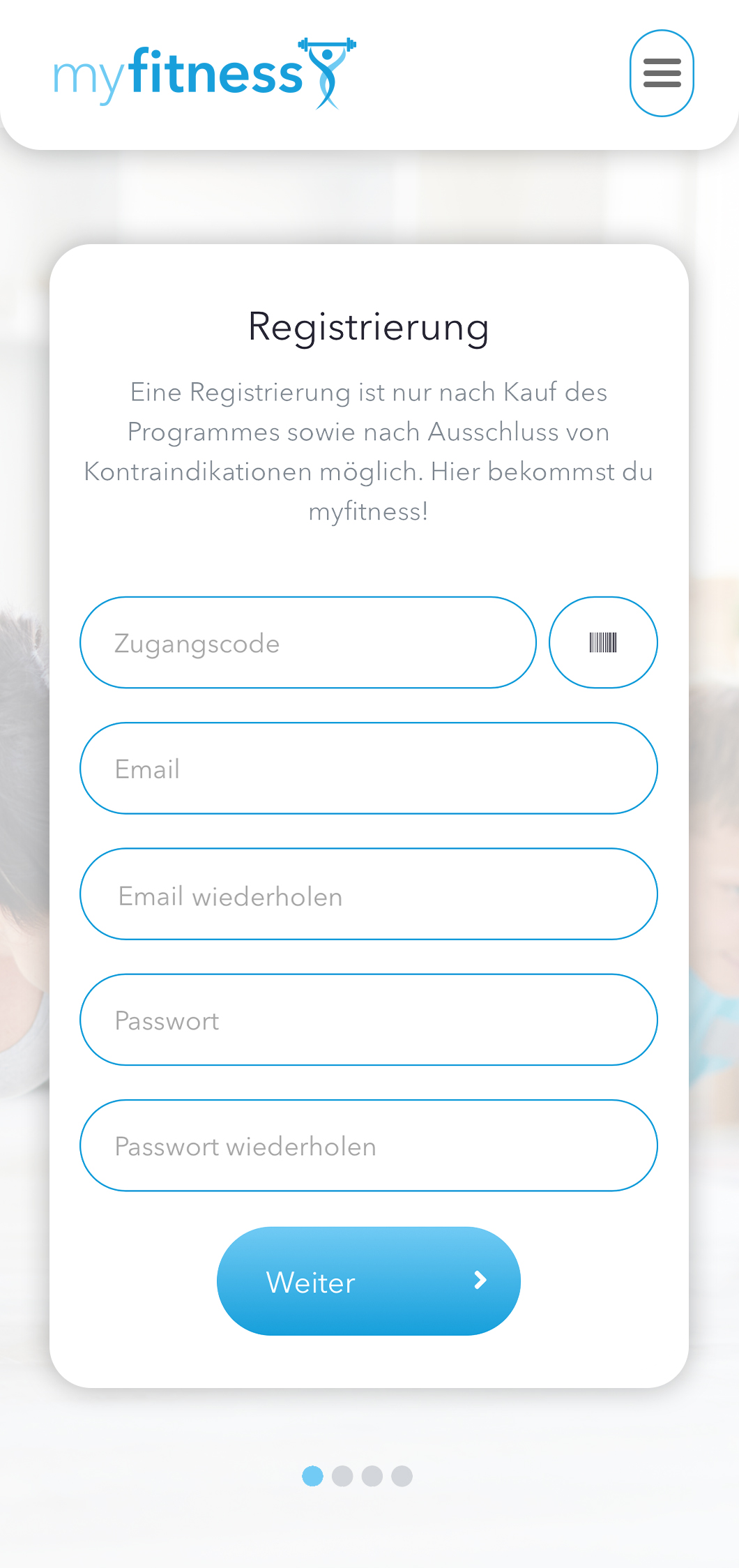
Task: Tap the Passwort field
Action: [x=369, y=1020]
